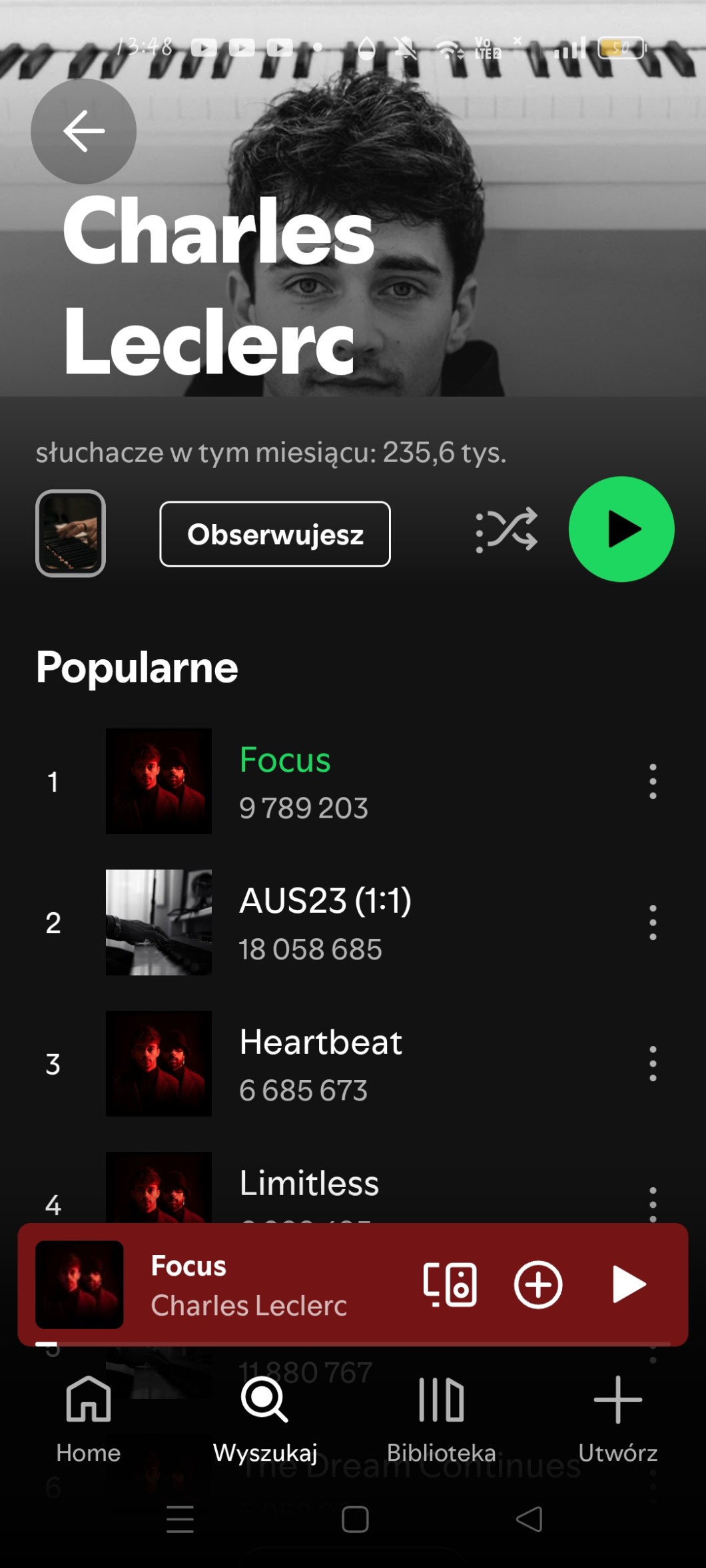Go back using the arrow button

(x=83, y=131)
